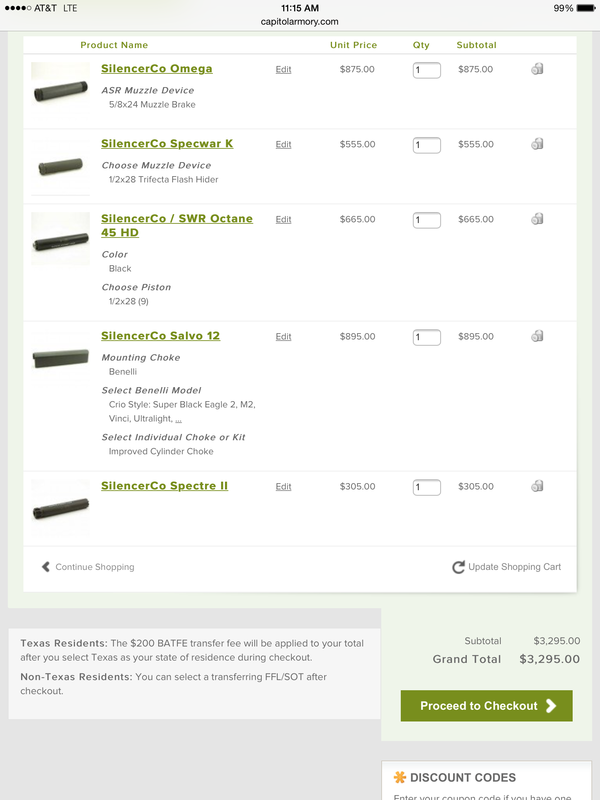Edit the SilencerCo Salvo 12 options
Screen dimensions: 600x800
click(x=284, y=337)
